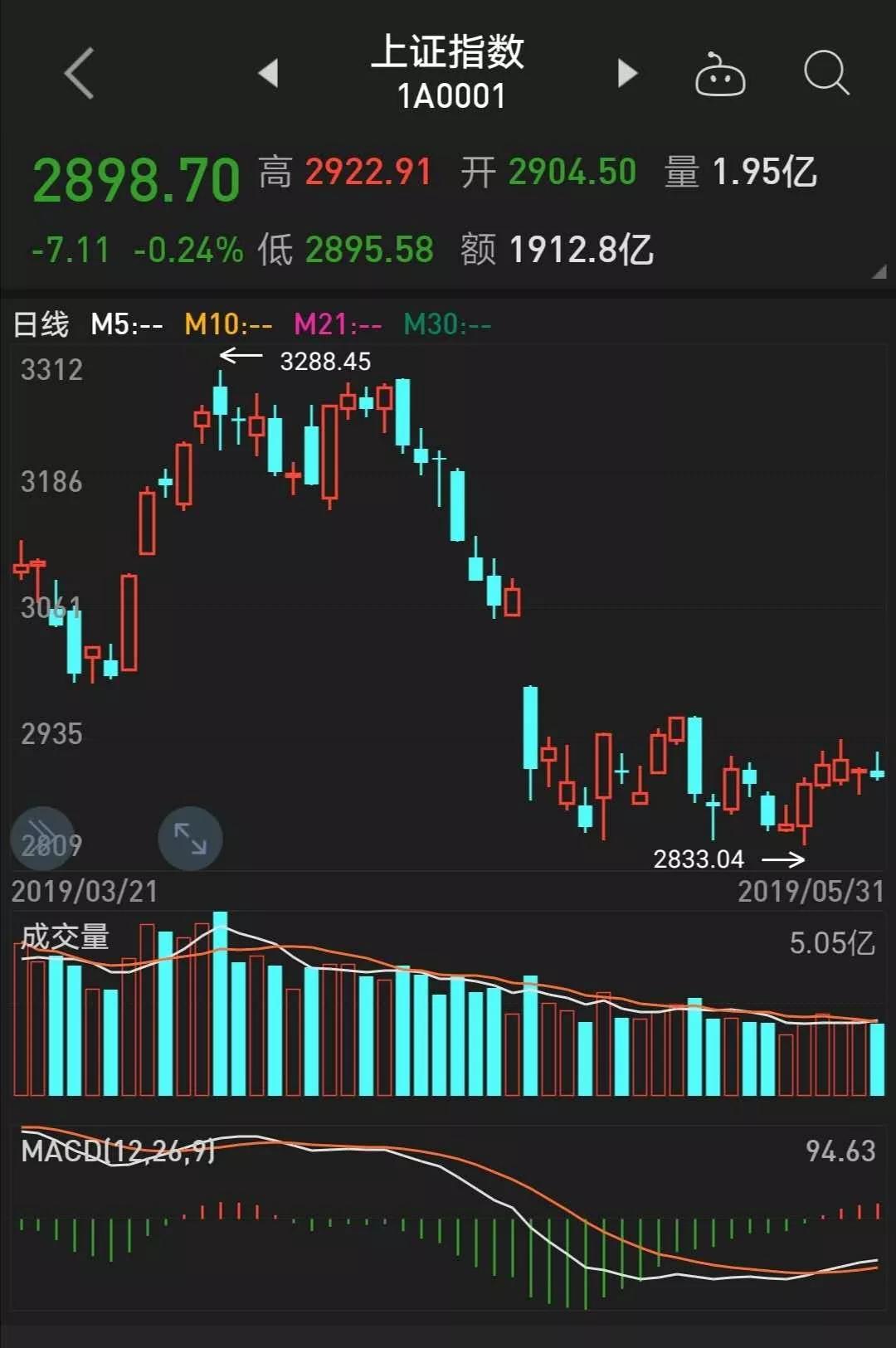
Task: Toggle the M10 moving average display
Action: 226,324
